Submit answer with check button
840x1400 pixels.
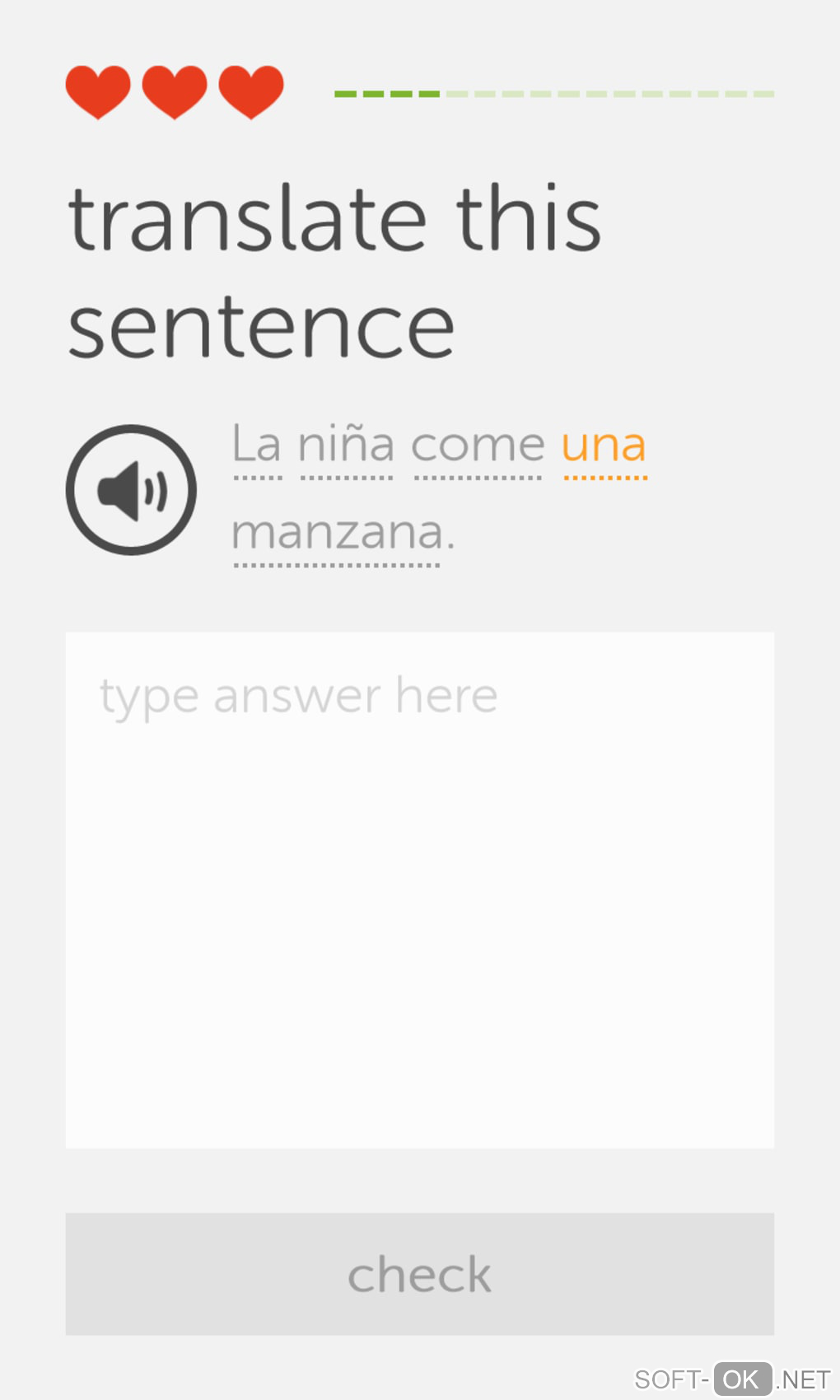point(419,1273)
